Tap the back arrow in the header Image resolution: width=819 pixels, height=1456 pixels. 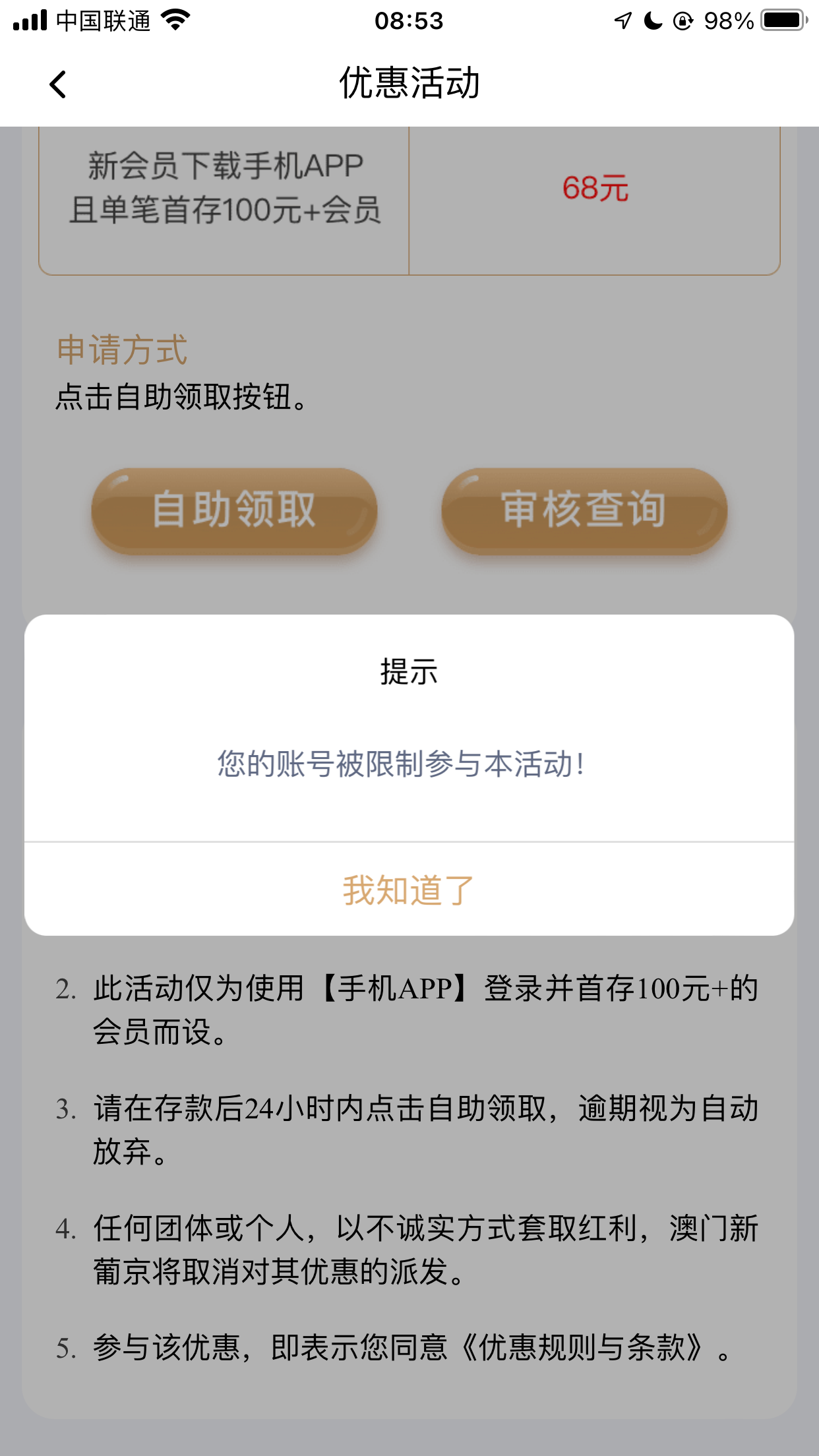point(58,84)
